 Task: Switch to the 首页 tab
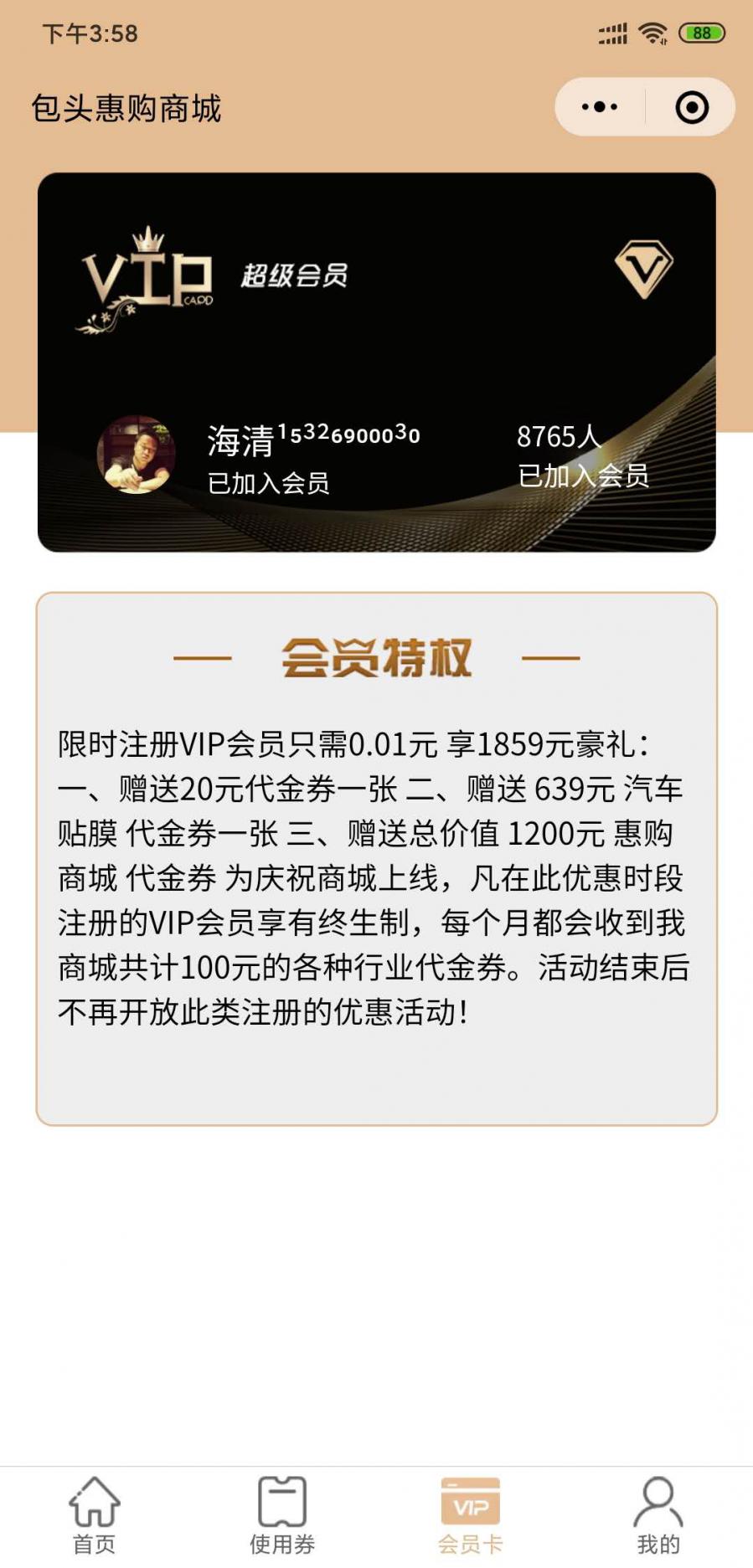click(94, 1515)
